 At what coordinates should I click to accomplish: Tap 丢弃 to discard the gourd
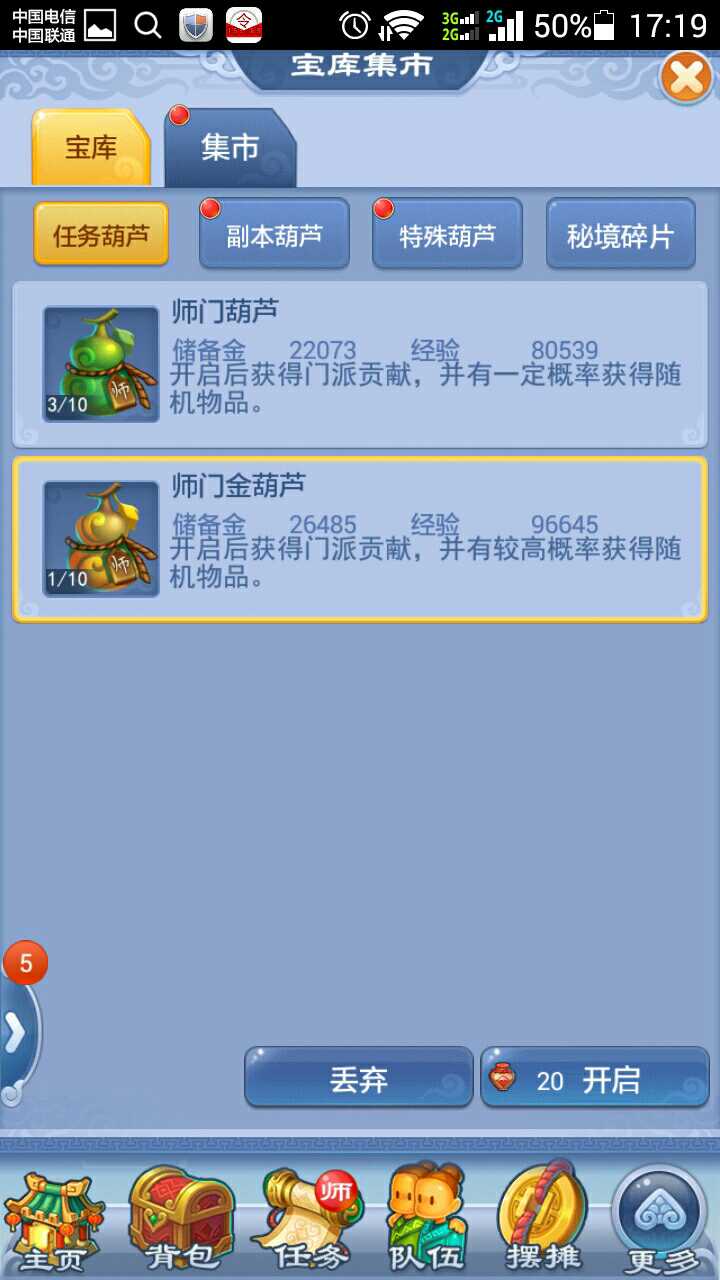pos(358,1078)
